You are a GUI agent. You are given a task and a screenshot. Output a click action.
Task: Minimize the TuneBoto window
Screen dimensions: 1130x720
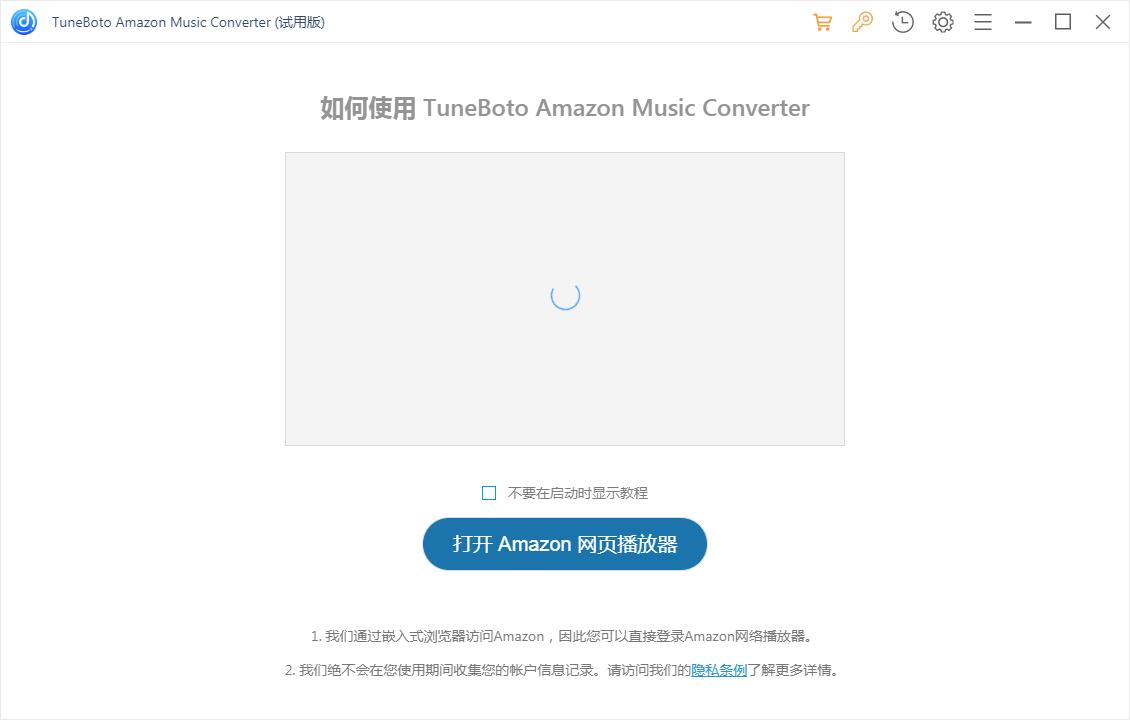point(1023,22)
